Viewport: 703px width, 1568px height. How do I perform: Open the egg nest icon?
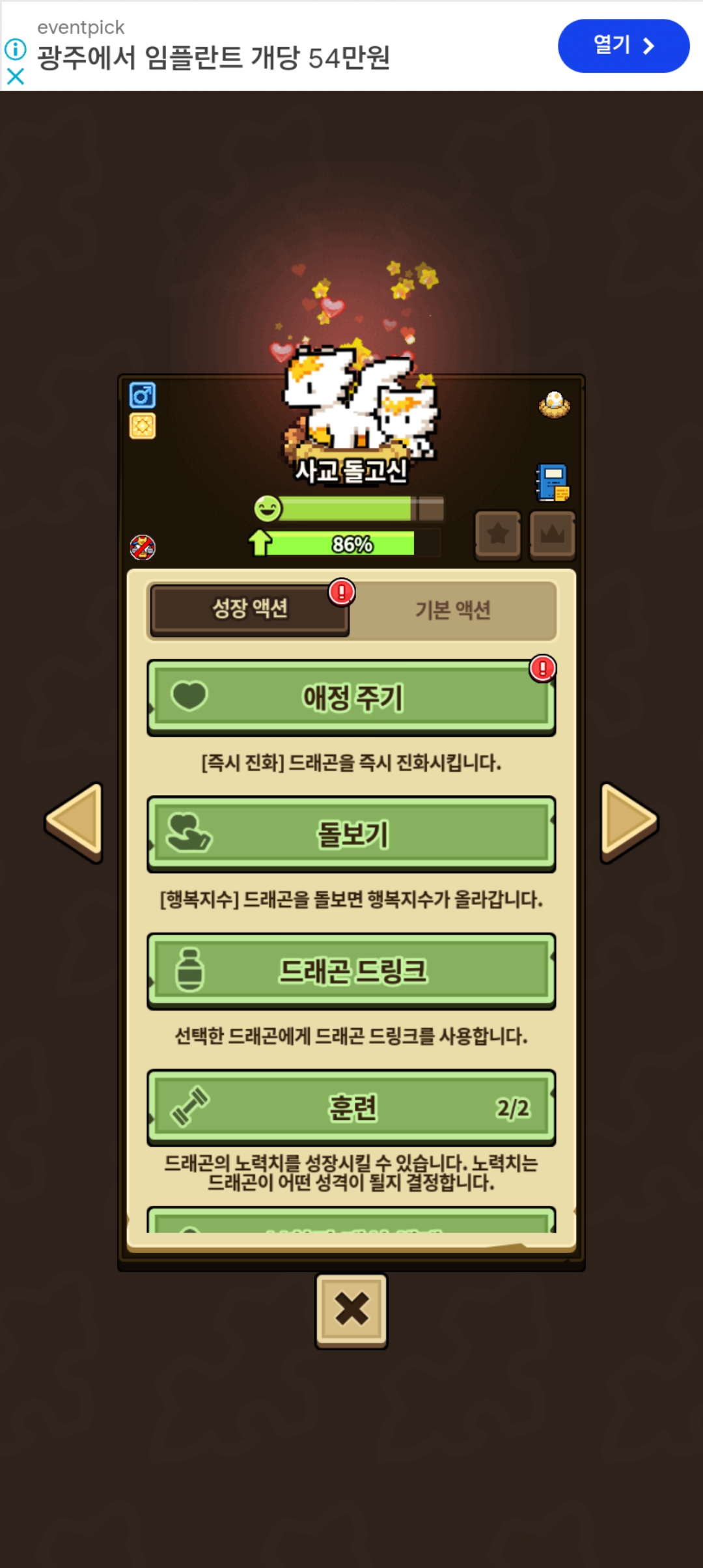click(x=554, y=404)
